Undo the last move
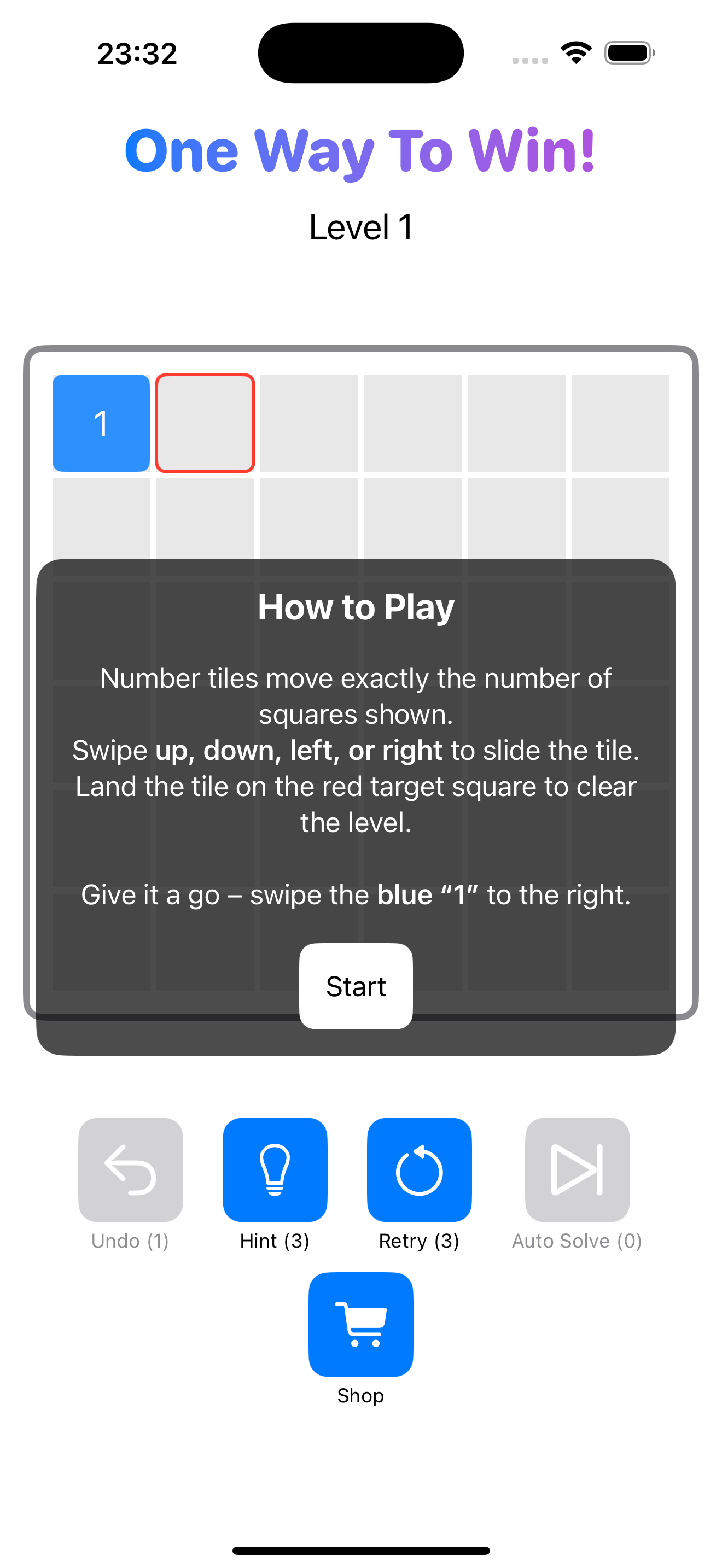 130,1169
